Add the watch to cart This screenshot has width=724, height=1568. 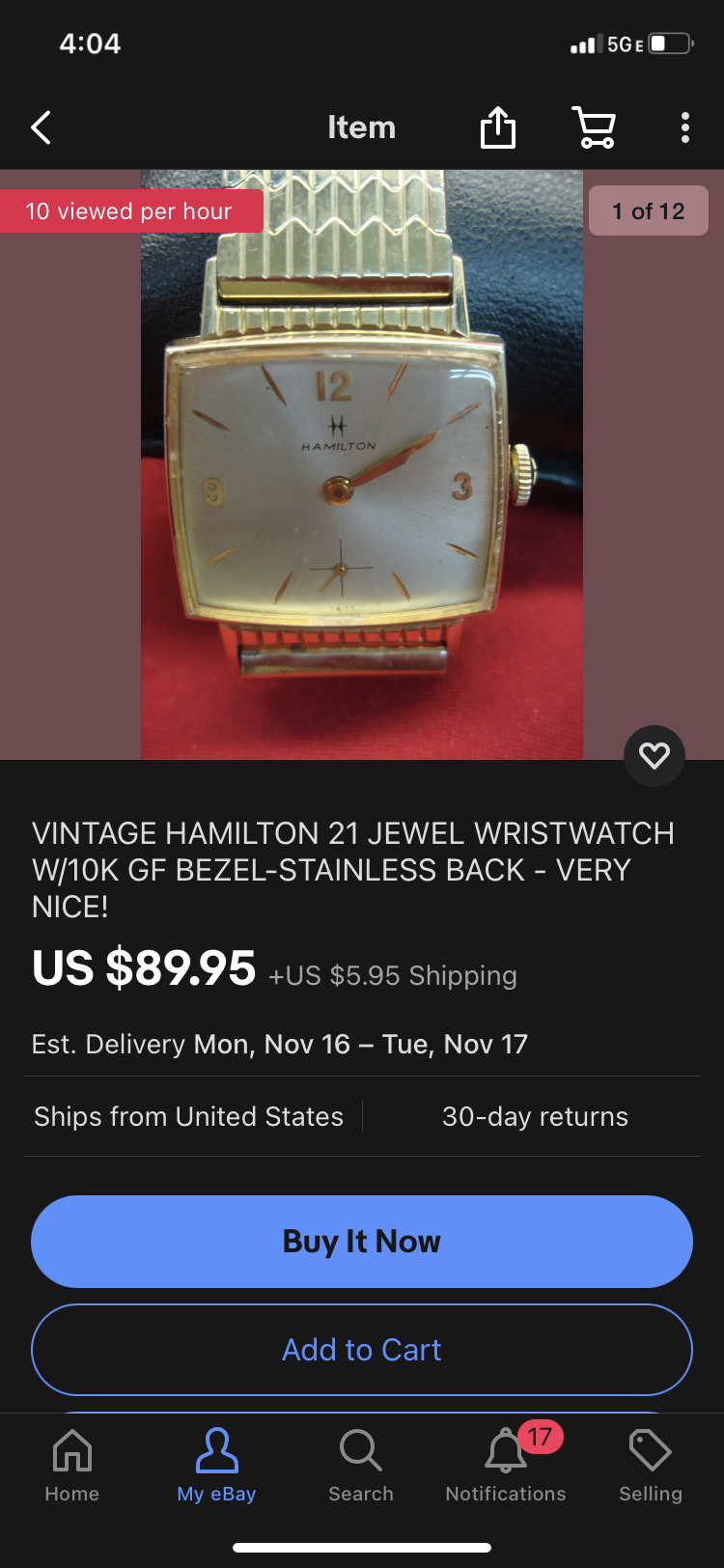(362, 1350)
